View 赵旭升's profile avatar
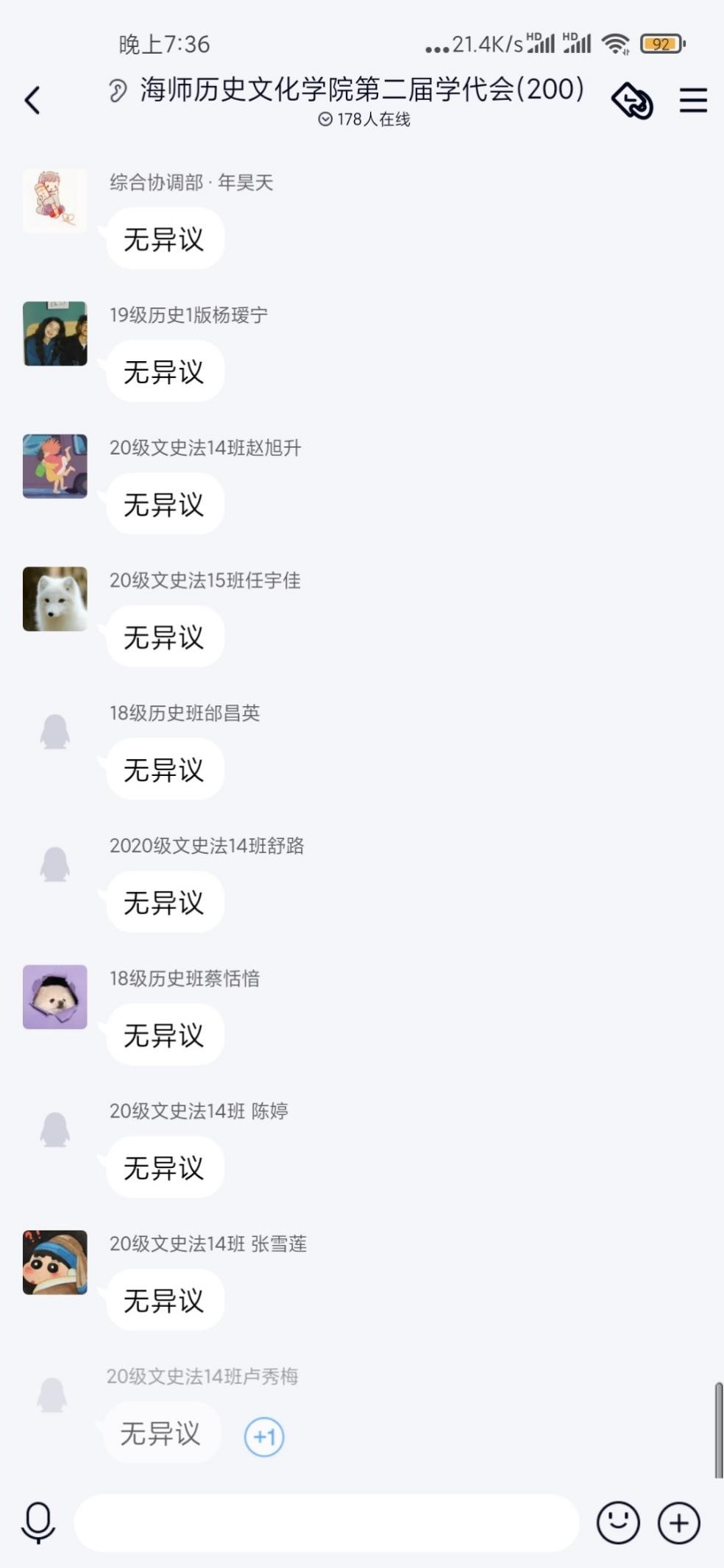 pos(54,466)
